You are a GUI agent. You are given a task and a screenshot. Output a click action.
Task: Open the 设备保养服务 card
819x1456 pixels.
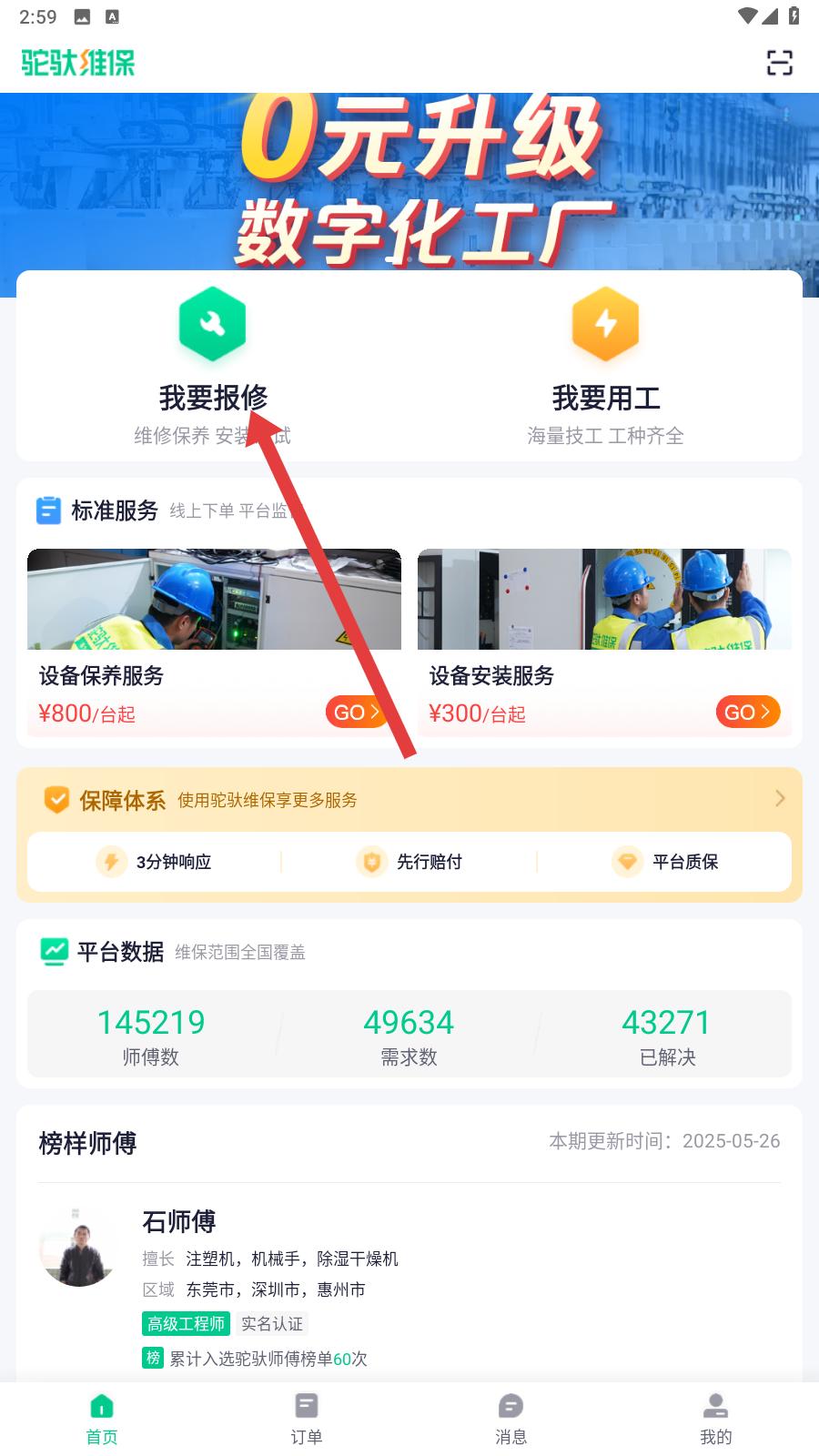(x=214, y=642)
